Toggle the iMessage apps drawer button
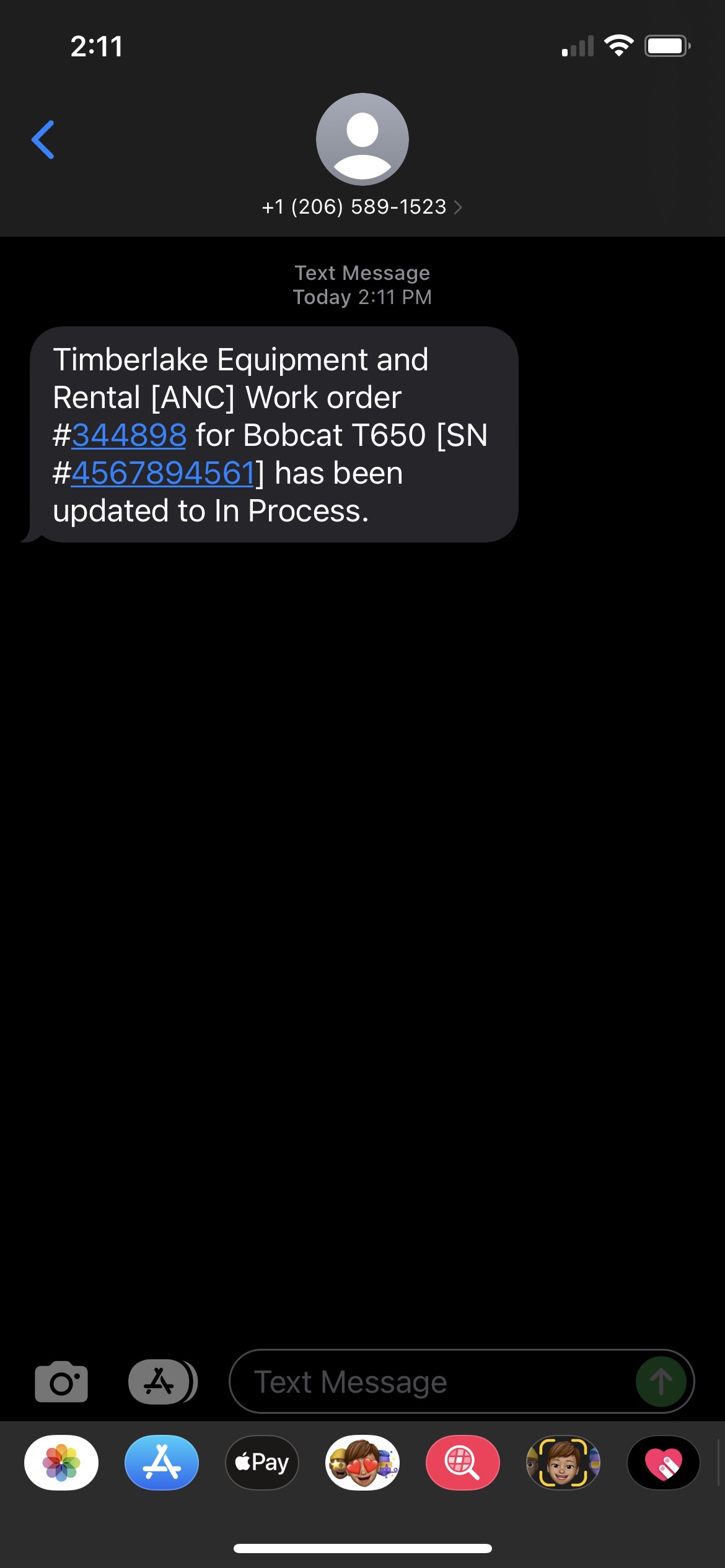The image size is (725, 1568). (x=162, y=1382)
